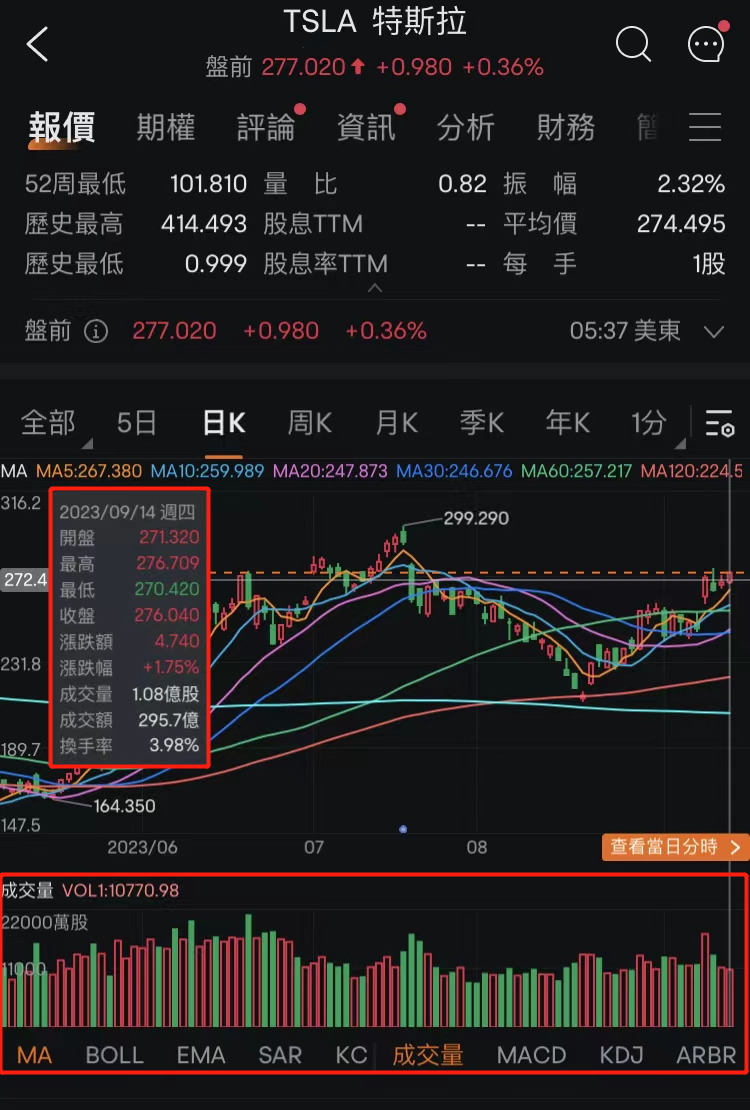Viewport: 750px width, 1110px height.
Task: Switch to the 評論 tab
Action: coord(266,128)
